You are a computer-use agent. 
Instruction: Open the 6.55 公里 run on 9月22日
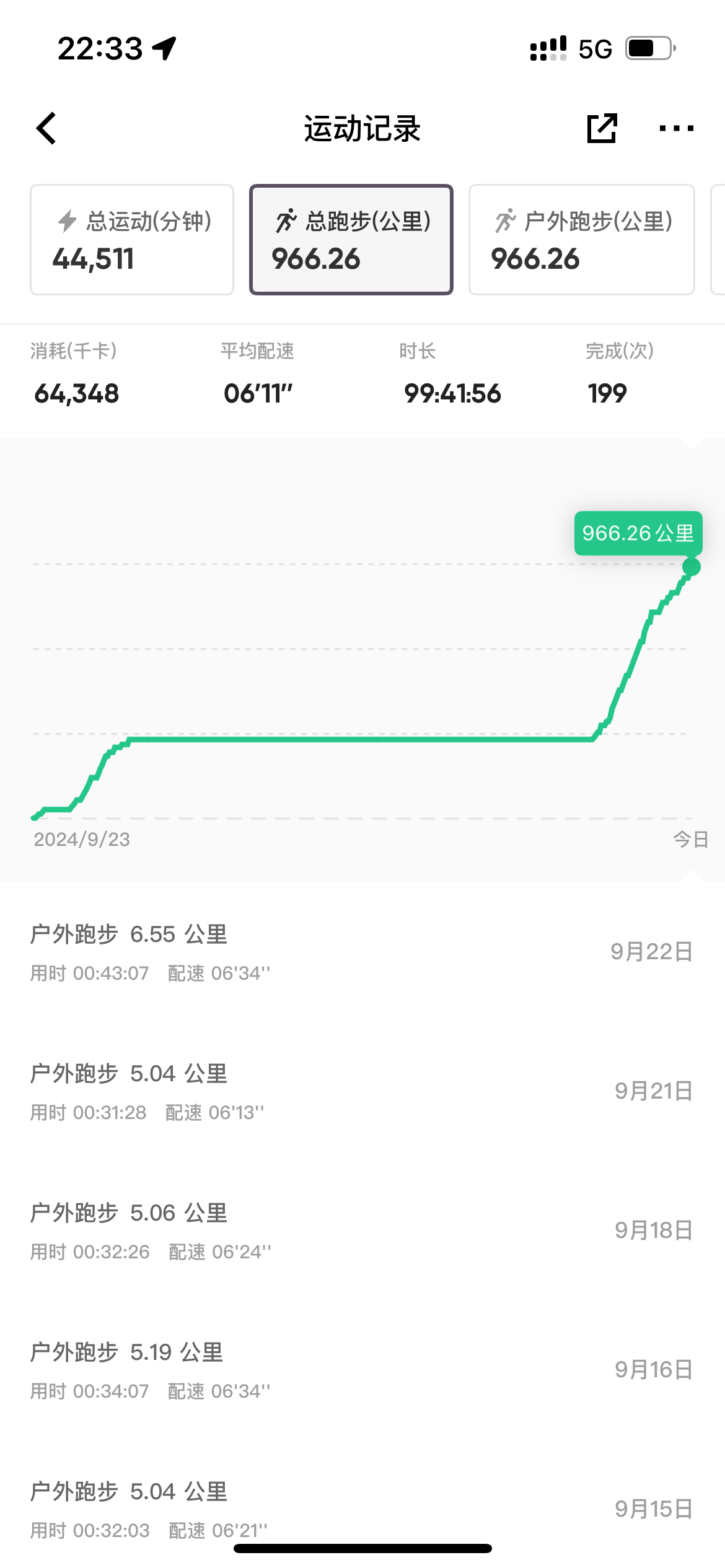[x=362, y=952]
